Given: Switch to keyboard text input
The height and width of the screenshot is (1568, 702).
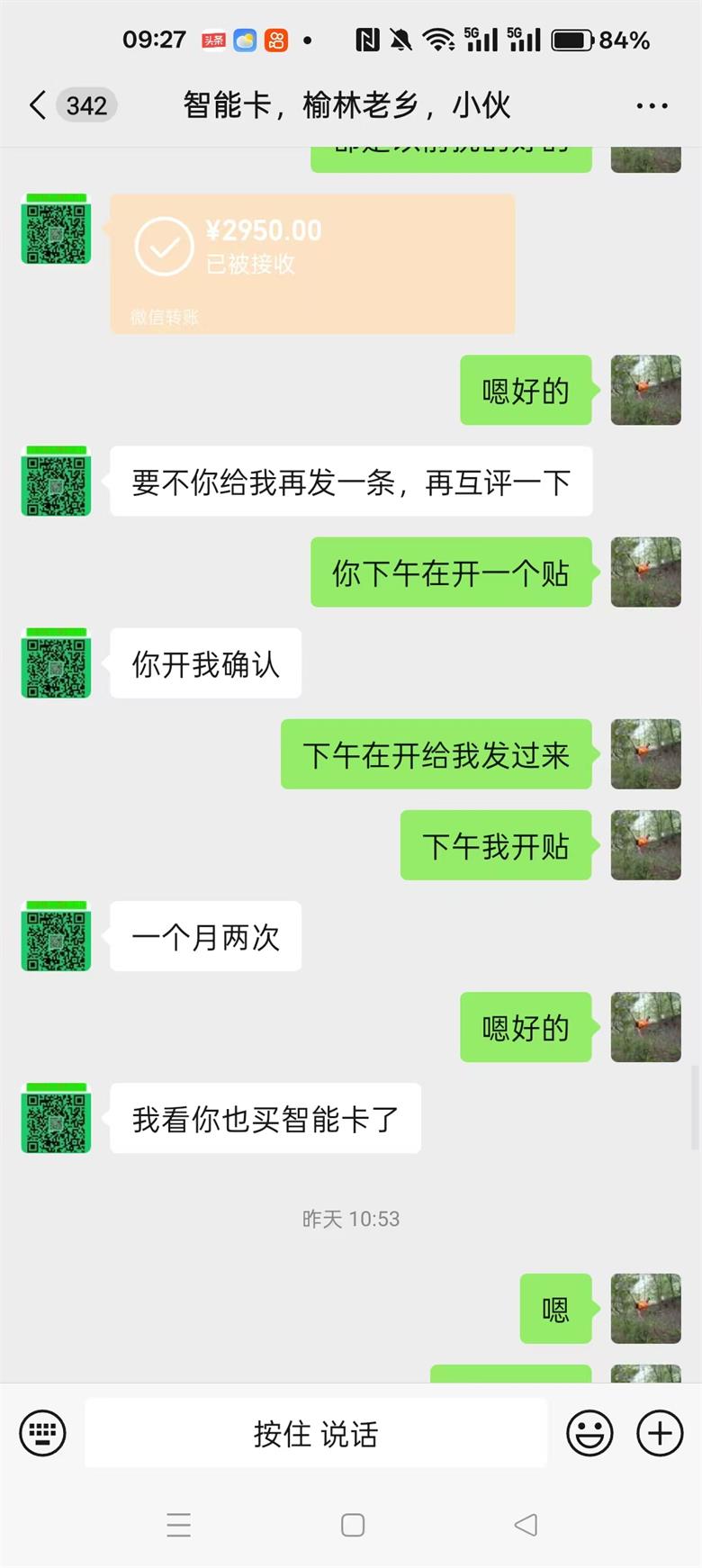Looking at the screenshot, I should click(42, 1432).
